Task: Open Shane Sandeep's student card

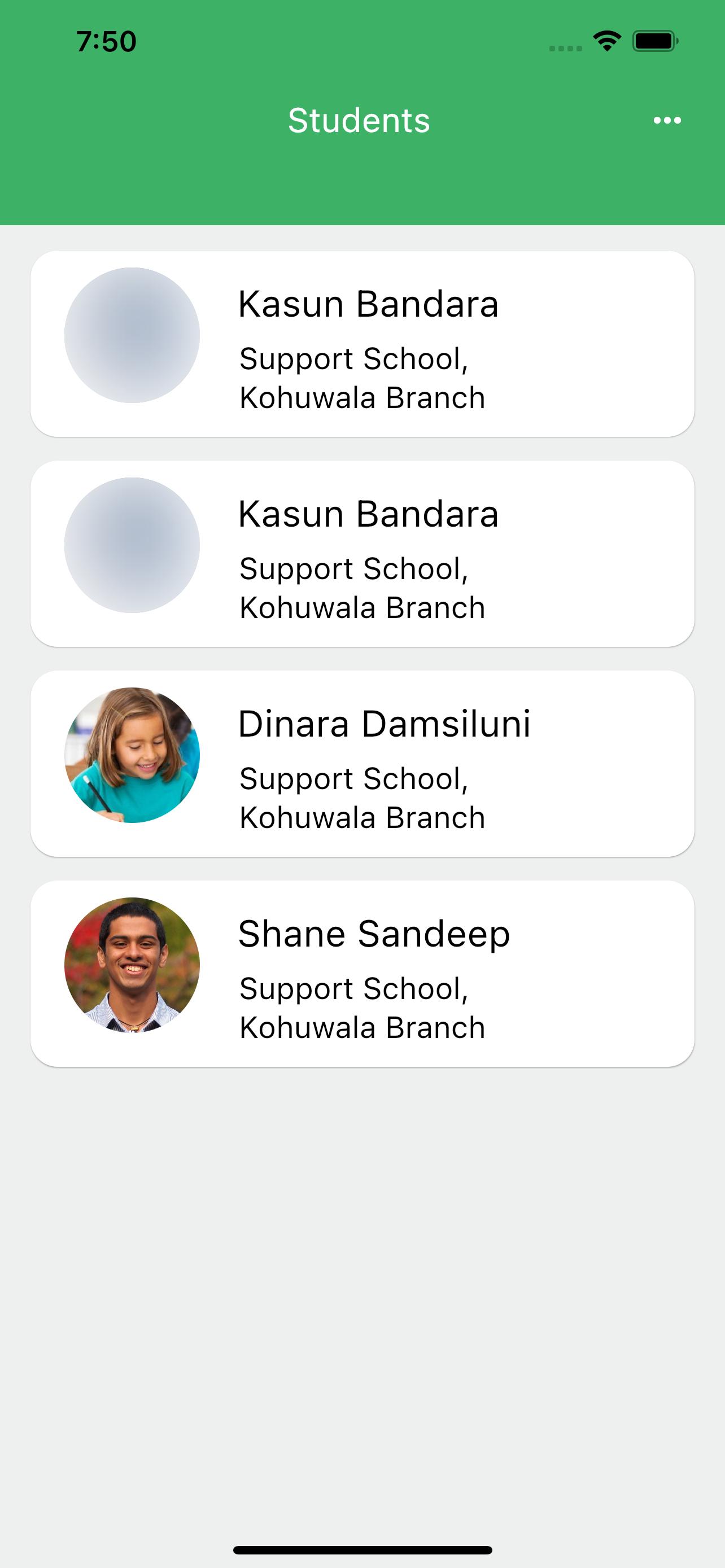Action: (x=362, y=973)
